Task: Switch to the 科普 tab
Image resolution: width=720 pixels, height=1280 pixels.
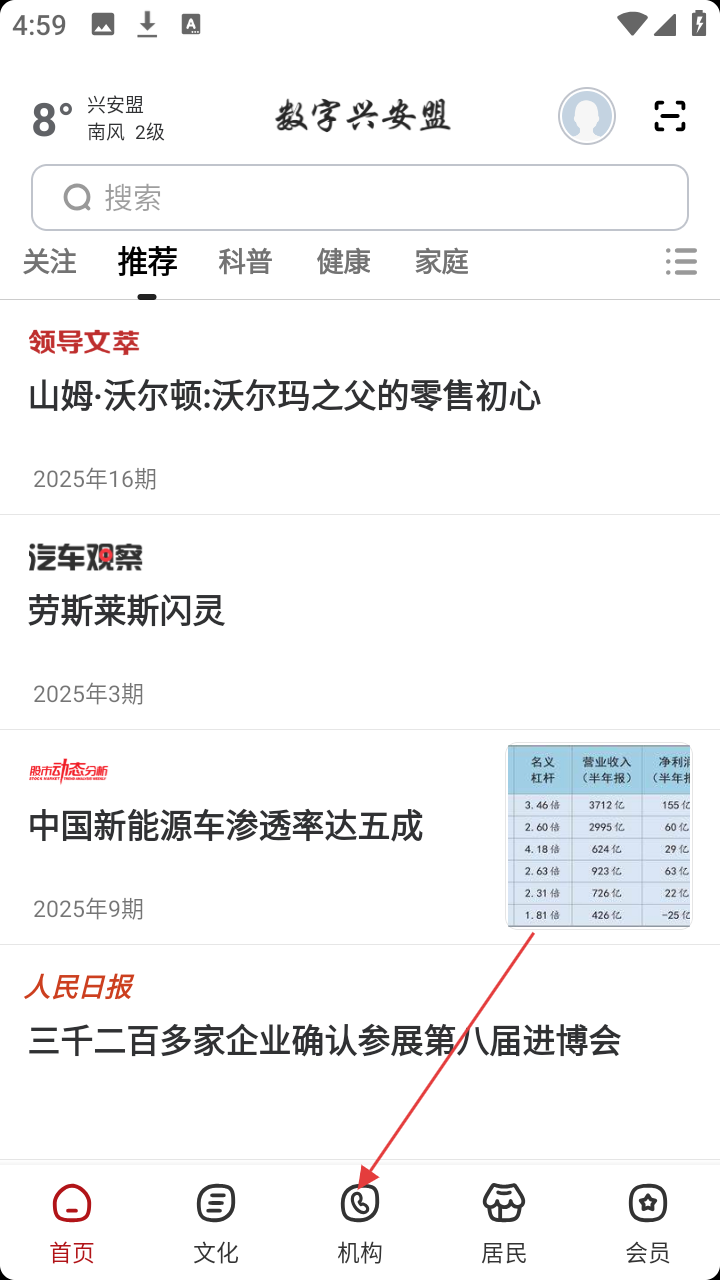Action: pyautogui.click(x=245, y=262)
